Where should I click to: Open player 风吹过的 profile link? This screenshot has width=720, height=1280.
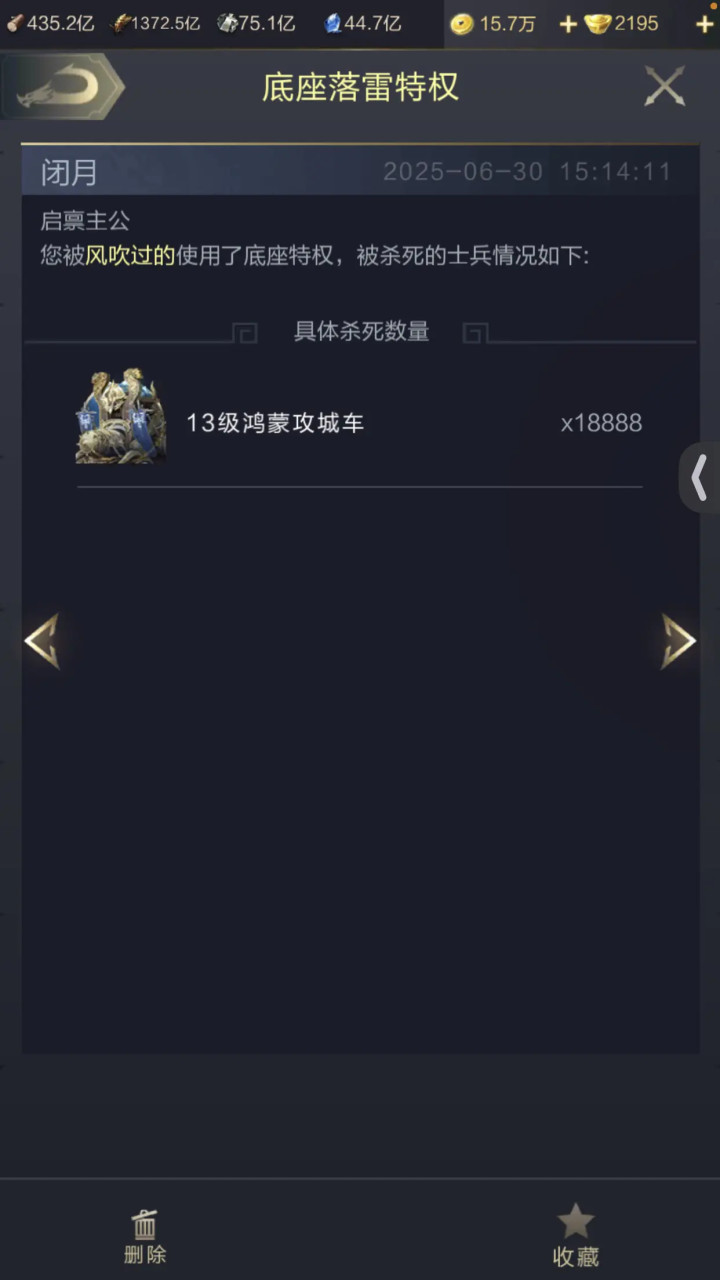point(130,256)
